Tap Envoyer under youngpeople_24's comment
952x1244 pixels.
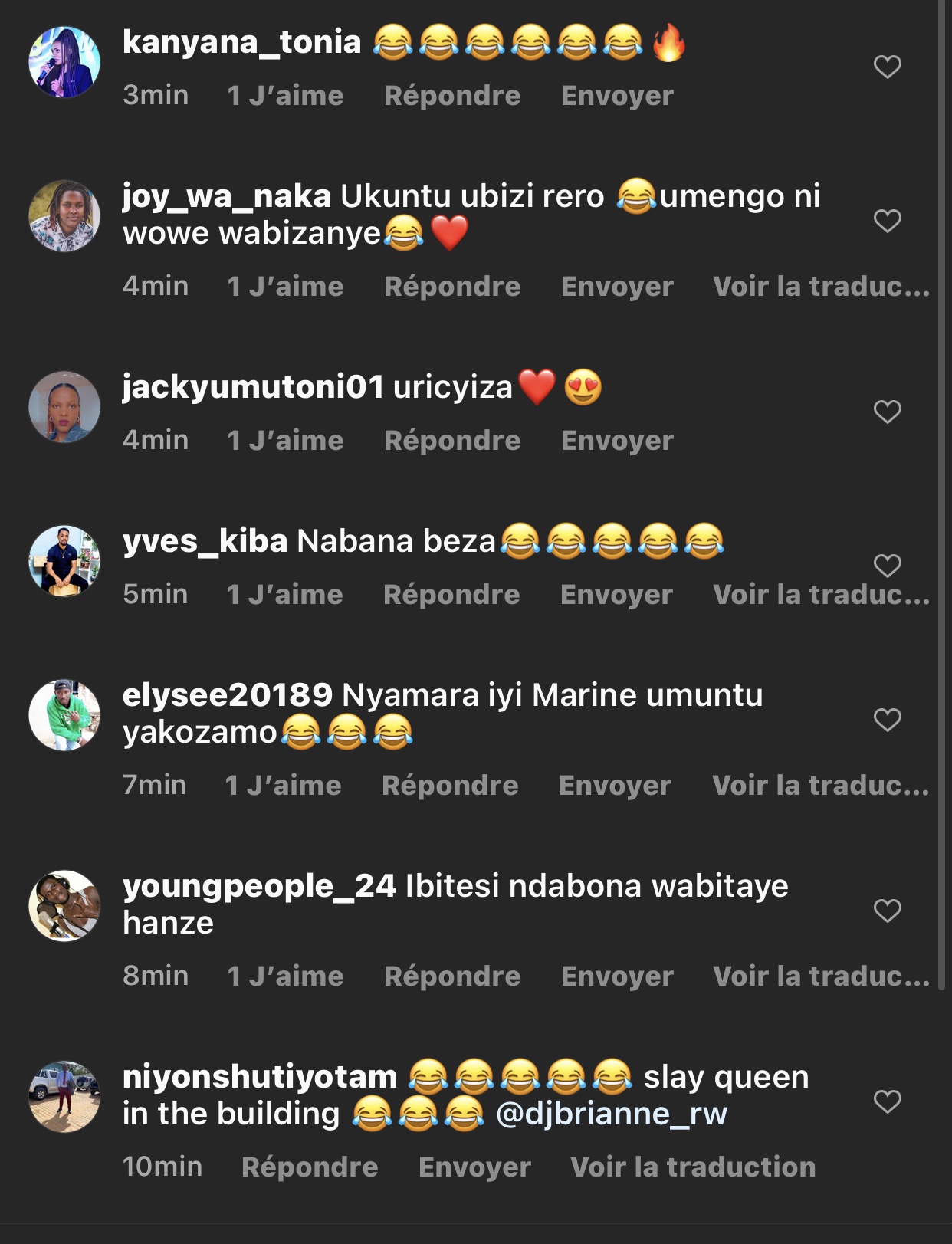pos(617,976)
